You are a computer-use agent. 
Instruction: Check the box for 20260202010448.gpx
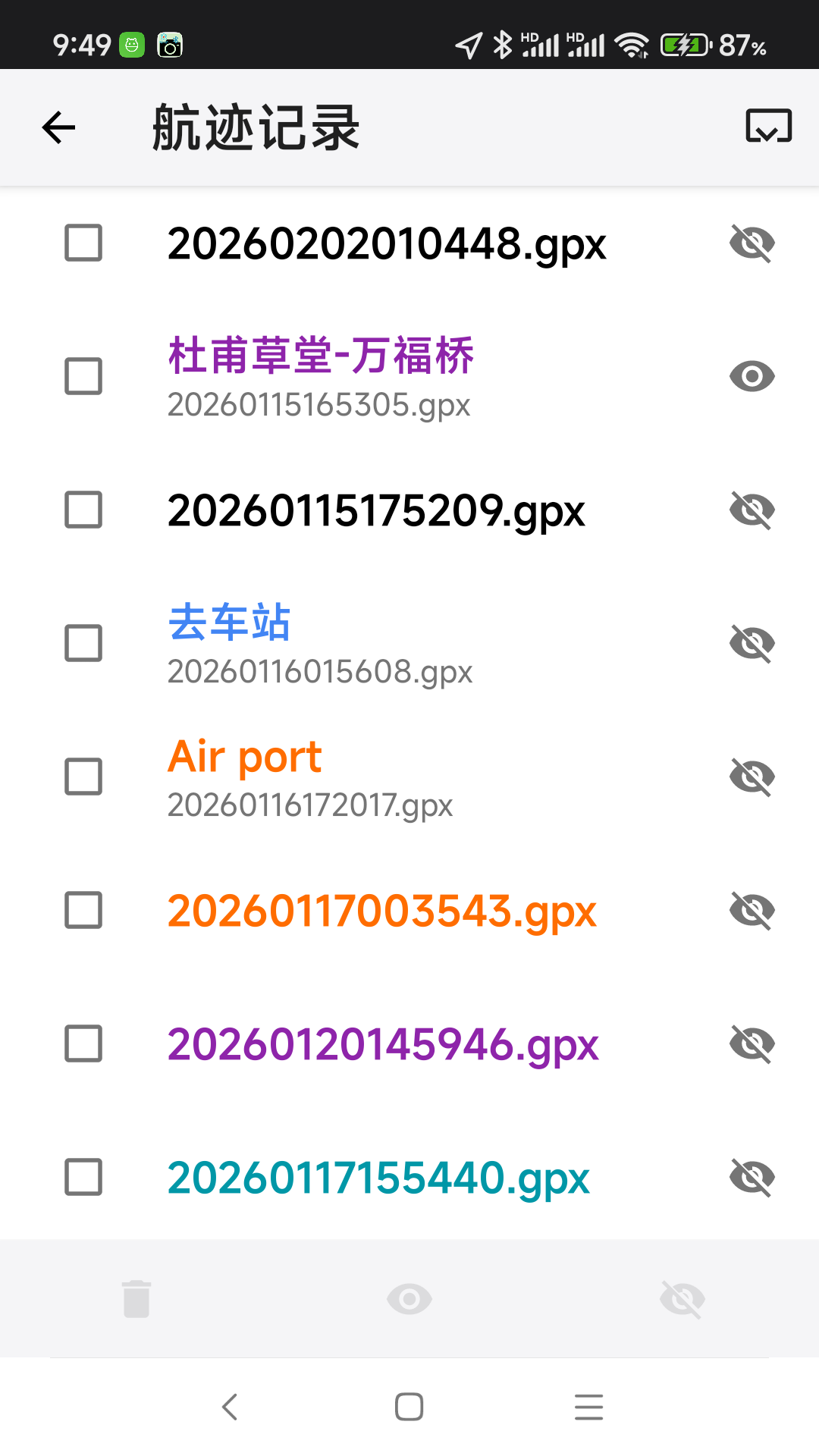[x=83, y=243]
